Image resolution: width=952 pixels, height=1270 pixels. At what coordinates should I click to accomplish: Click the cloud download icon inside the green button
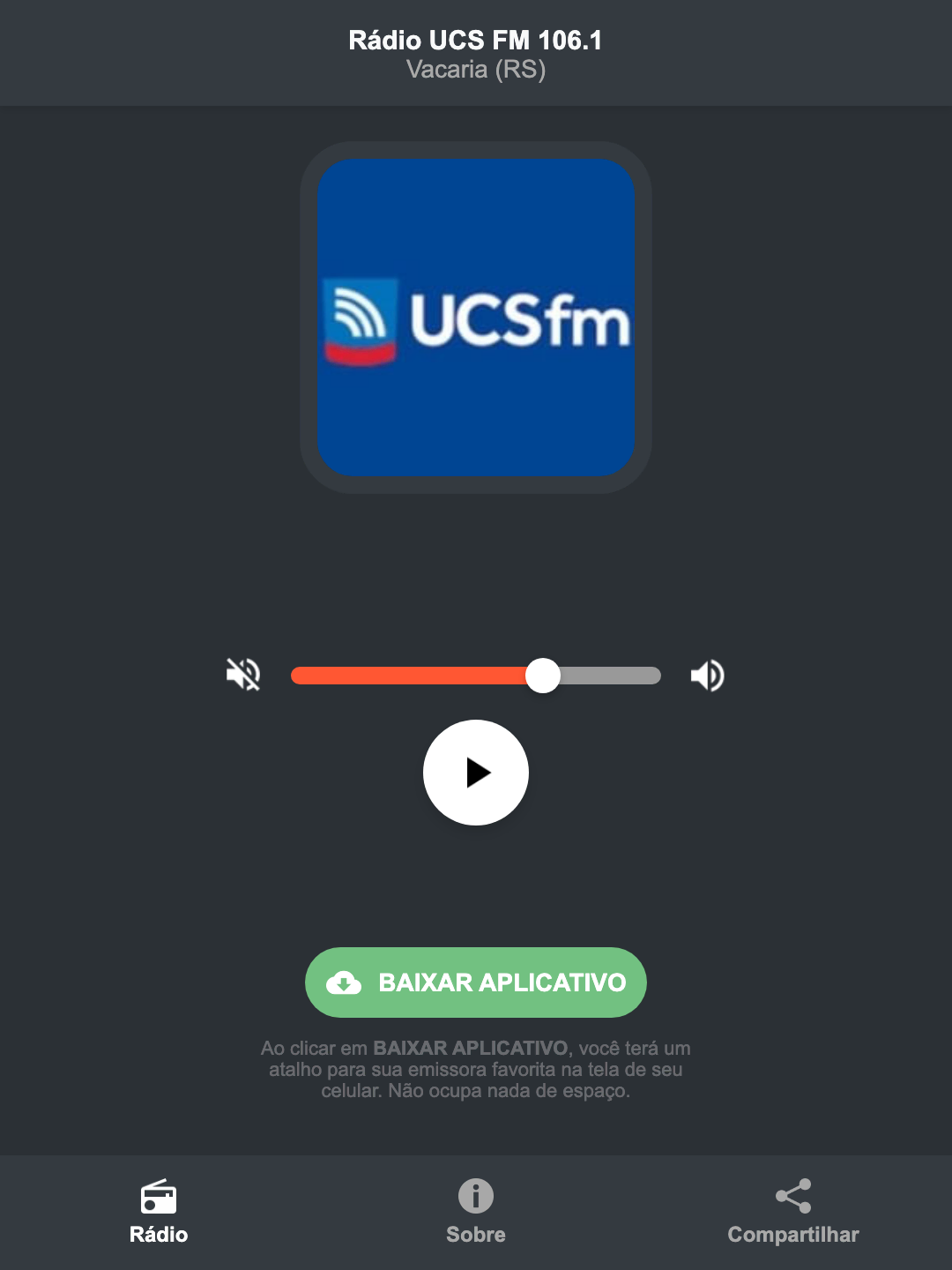(346, 982)
